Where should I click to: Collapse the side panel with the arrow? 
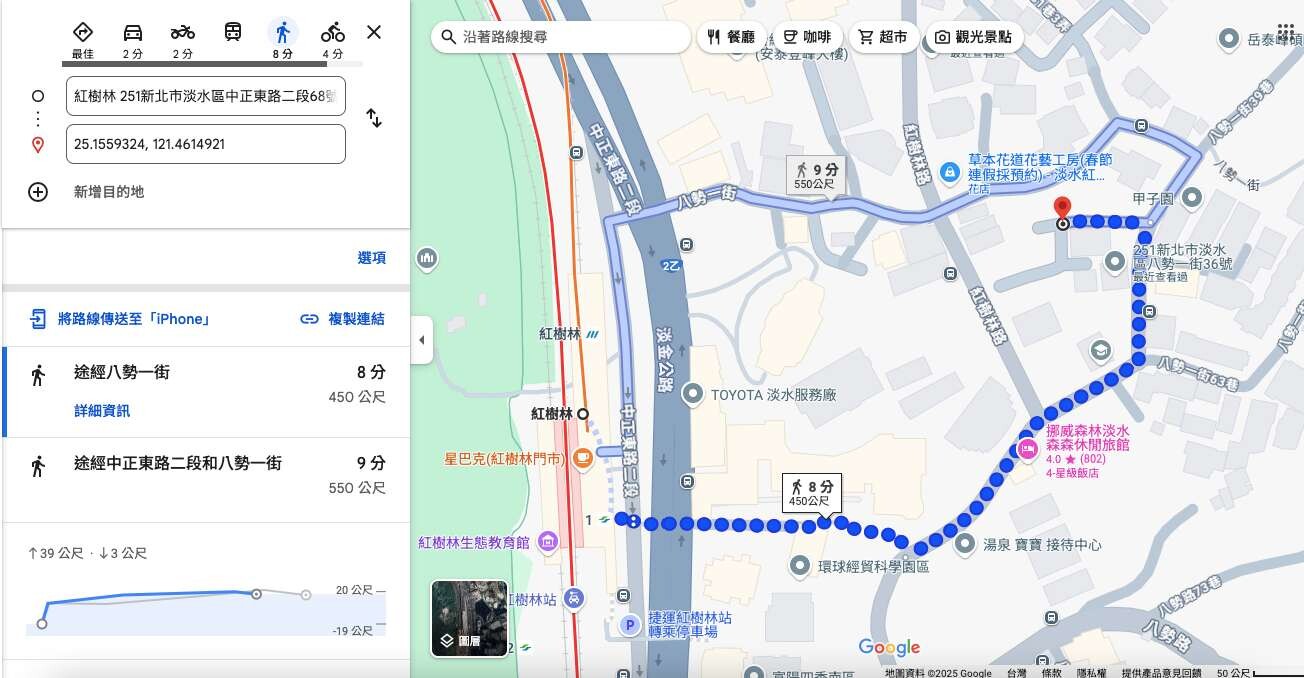coord(421,340)
